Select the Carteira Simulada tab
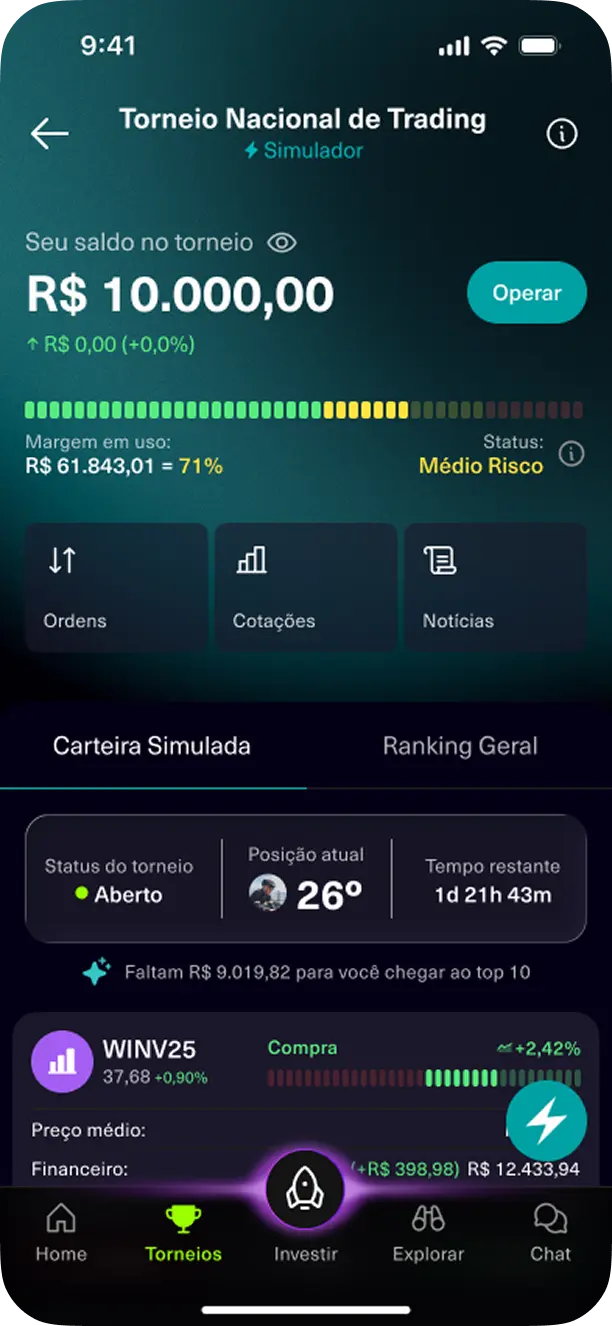This screenshot has width=612, height=1326. (x=152, y=746)
